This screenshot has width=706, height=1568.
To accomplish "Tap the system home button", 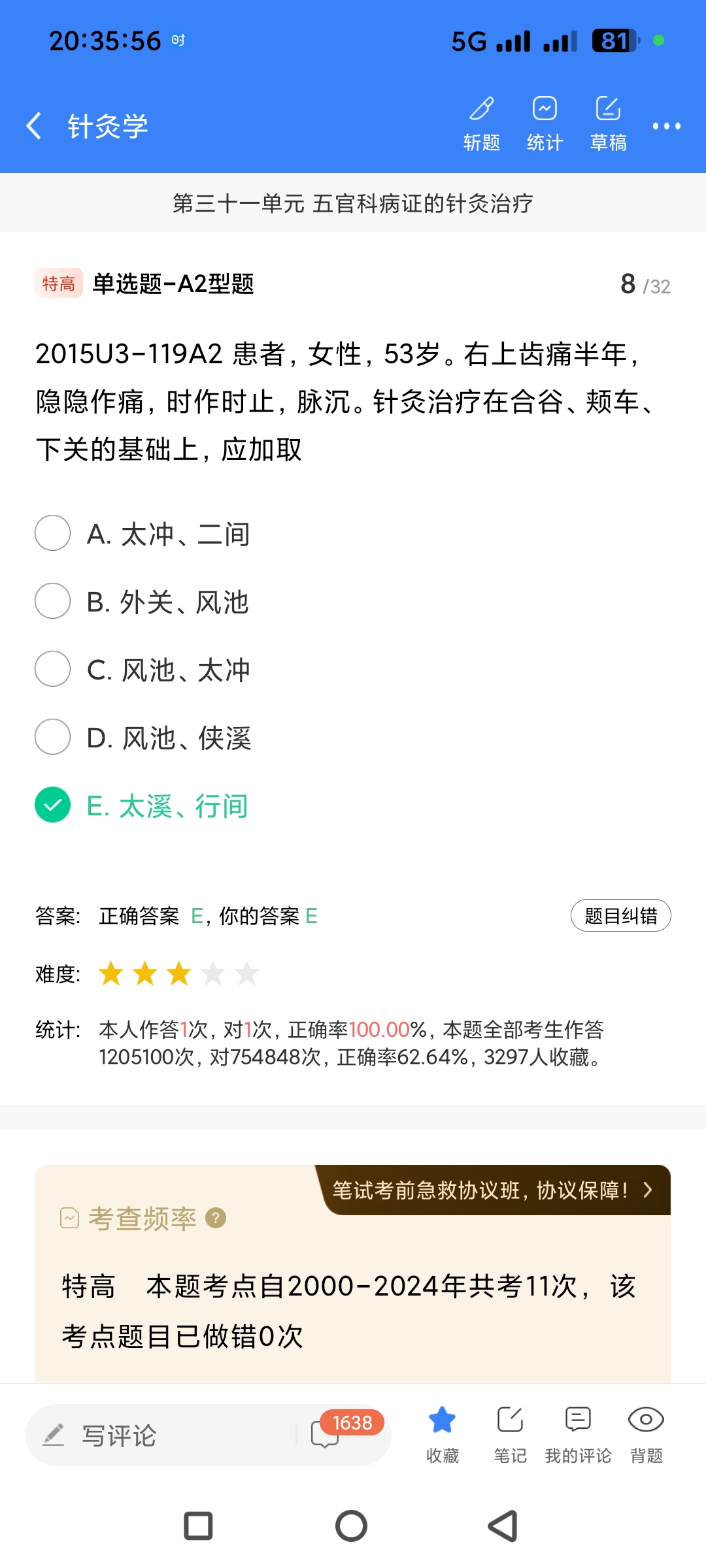I will click(352, 1526).
